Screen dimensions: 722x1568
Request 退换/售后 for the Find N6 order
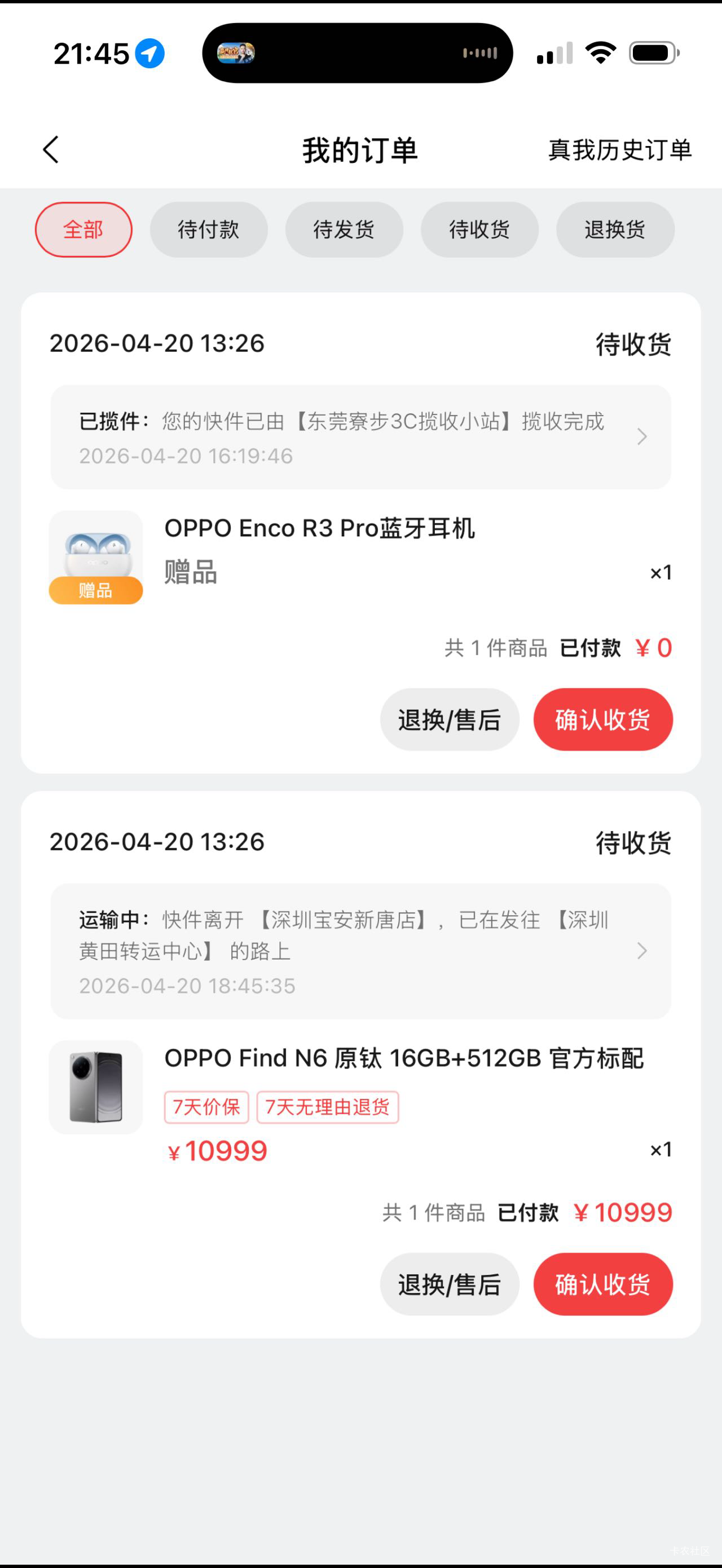tap(449, 1284)
